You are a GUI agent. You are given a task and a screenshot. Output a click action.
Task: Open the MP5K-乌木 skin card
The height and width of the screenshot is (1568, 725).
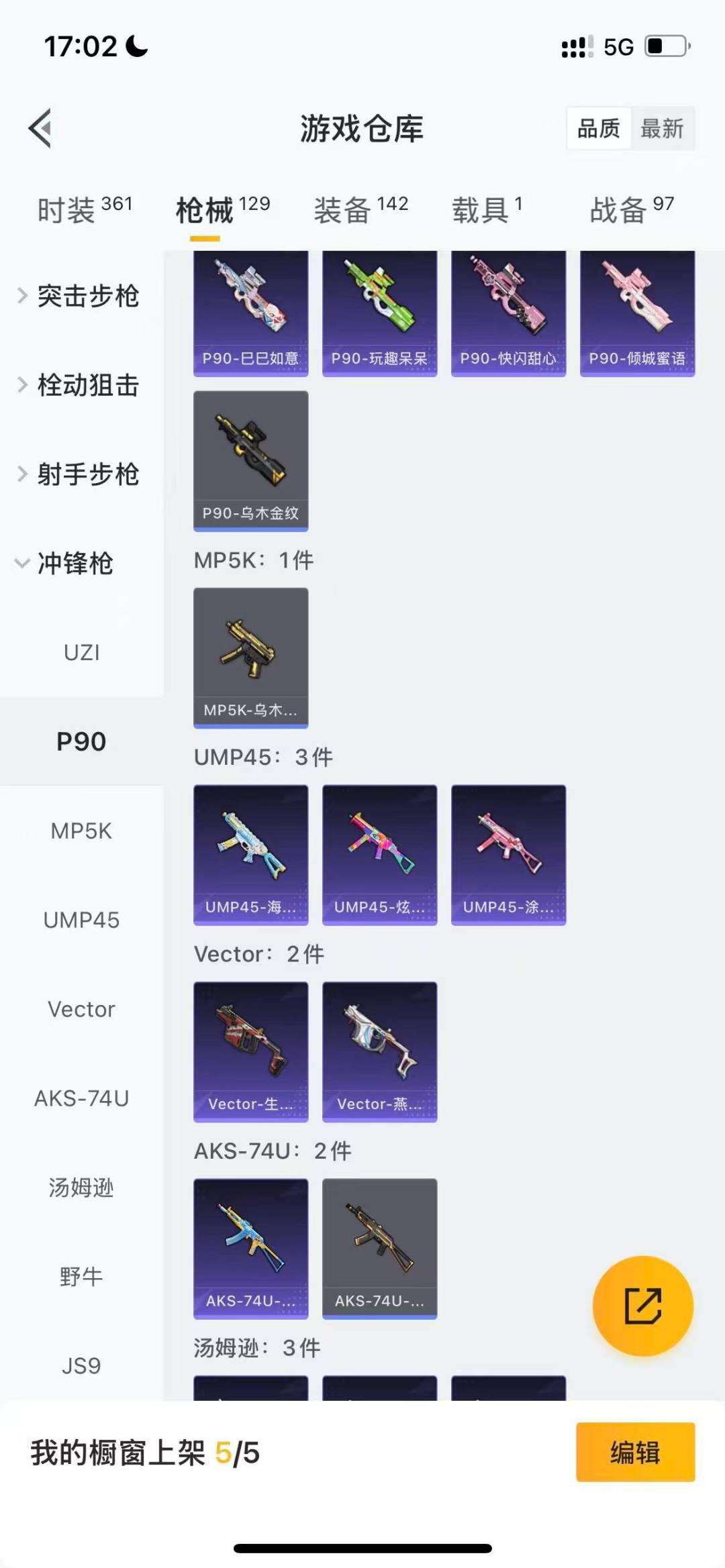click(x=250, y=654)
